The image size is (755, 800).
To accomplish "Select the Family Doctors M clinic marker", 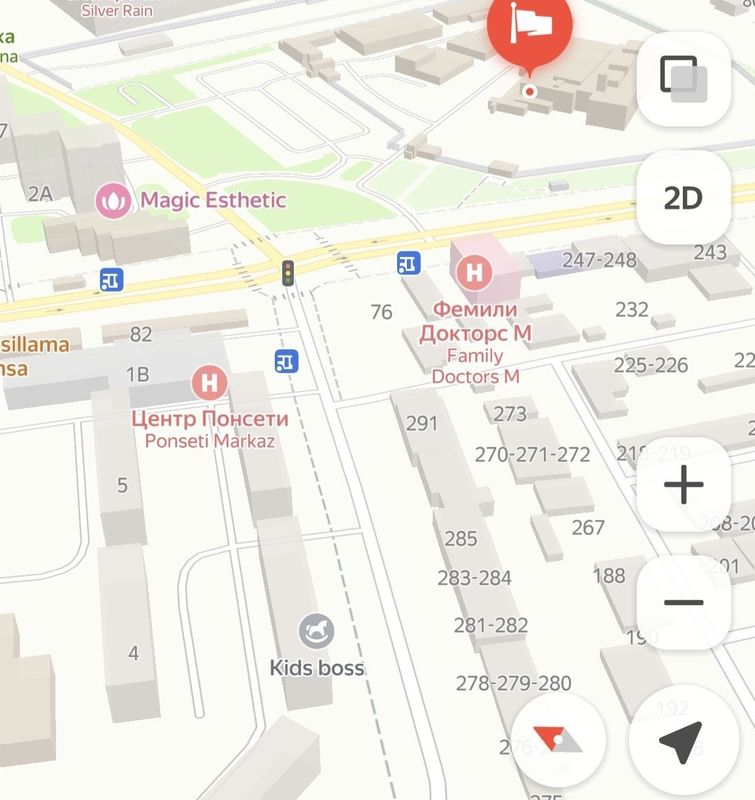I will (473, 271).
